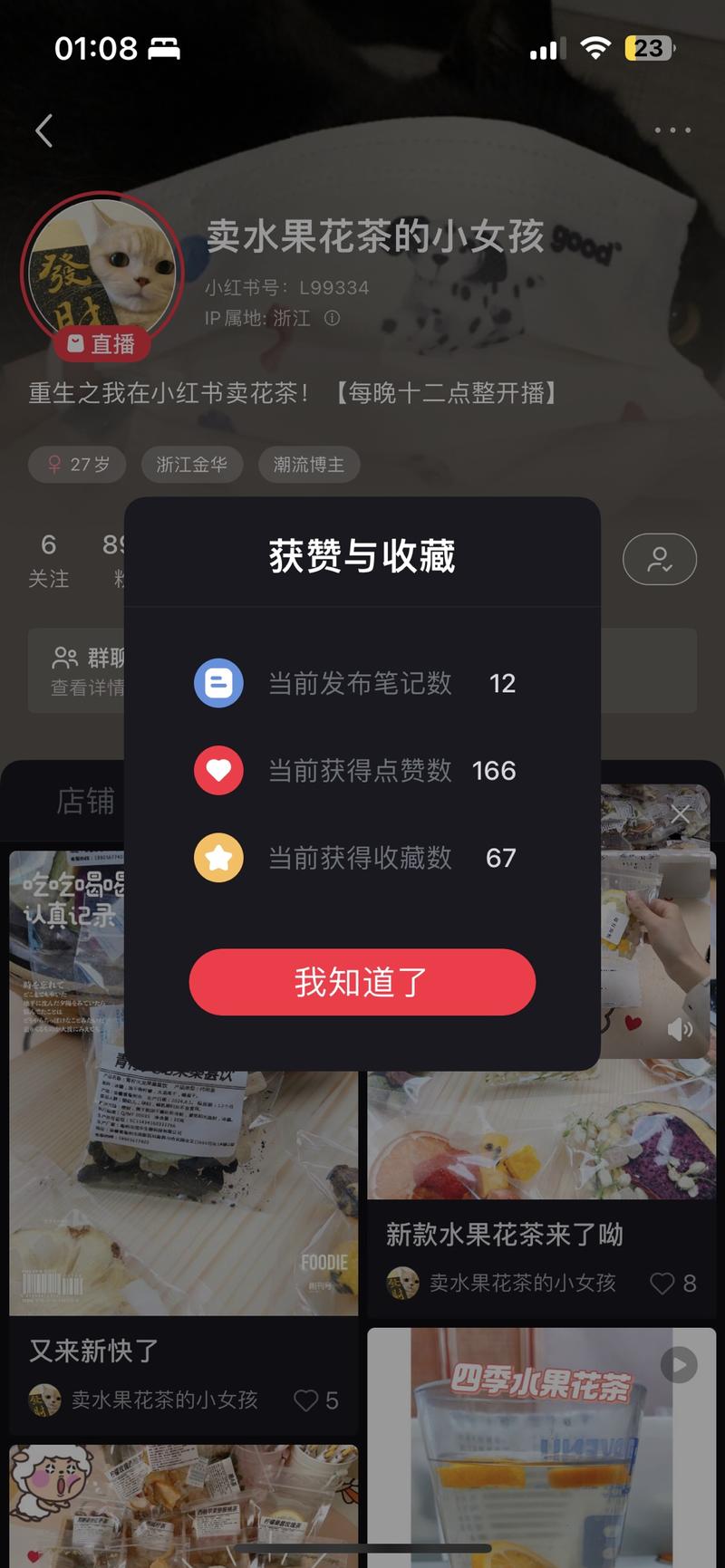Open the three-dot more options menu
The width and height of the screenshot is (725, 1568).
(672, 130)
